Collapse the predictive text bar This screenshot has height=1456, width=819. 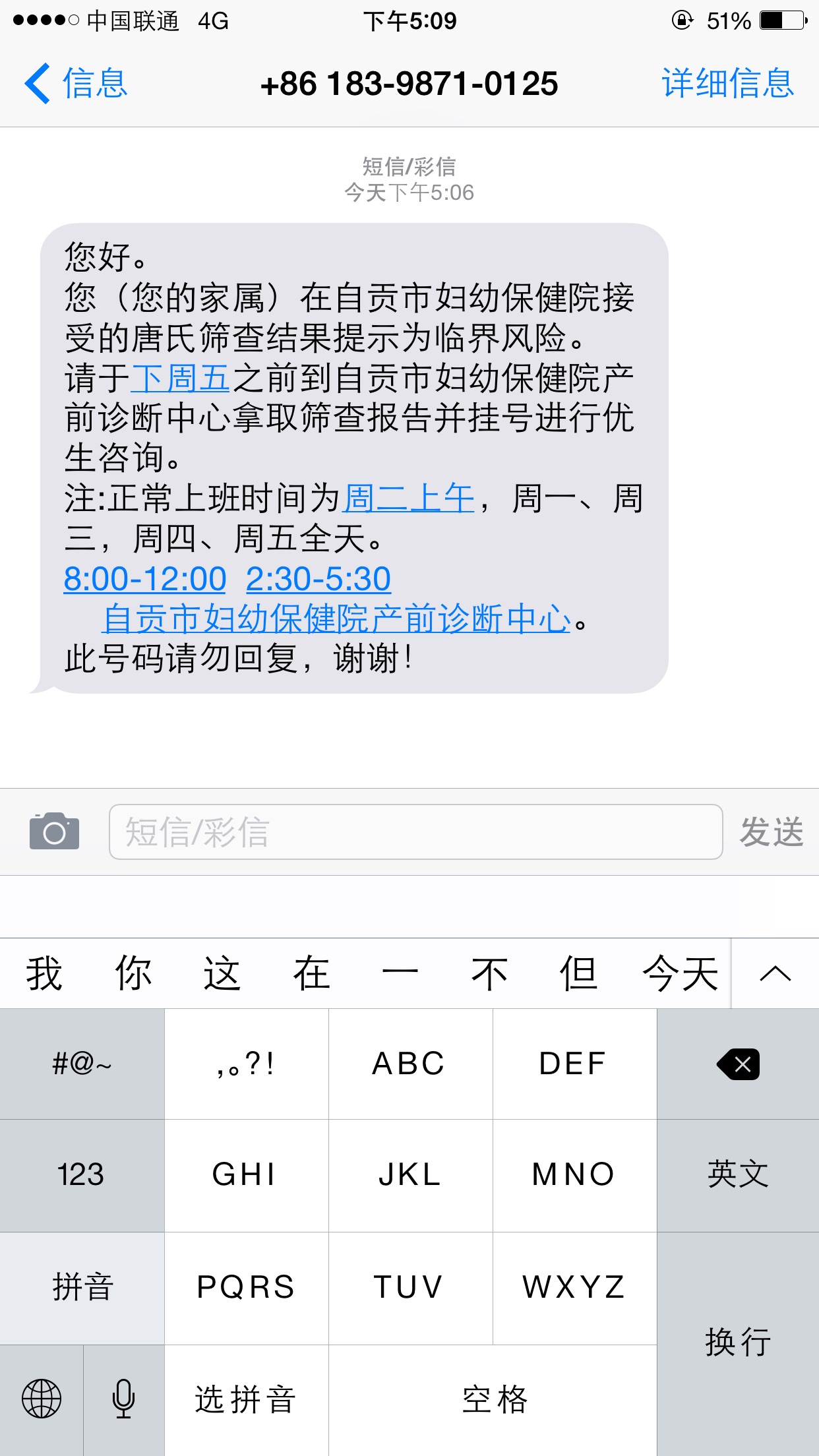click(x=776, y=972)
